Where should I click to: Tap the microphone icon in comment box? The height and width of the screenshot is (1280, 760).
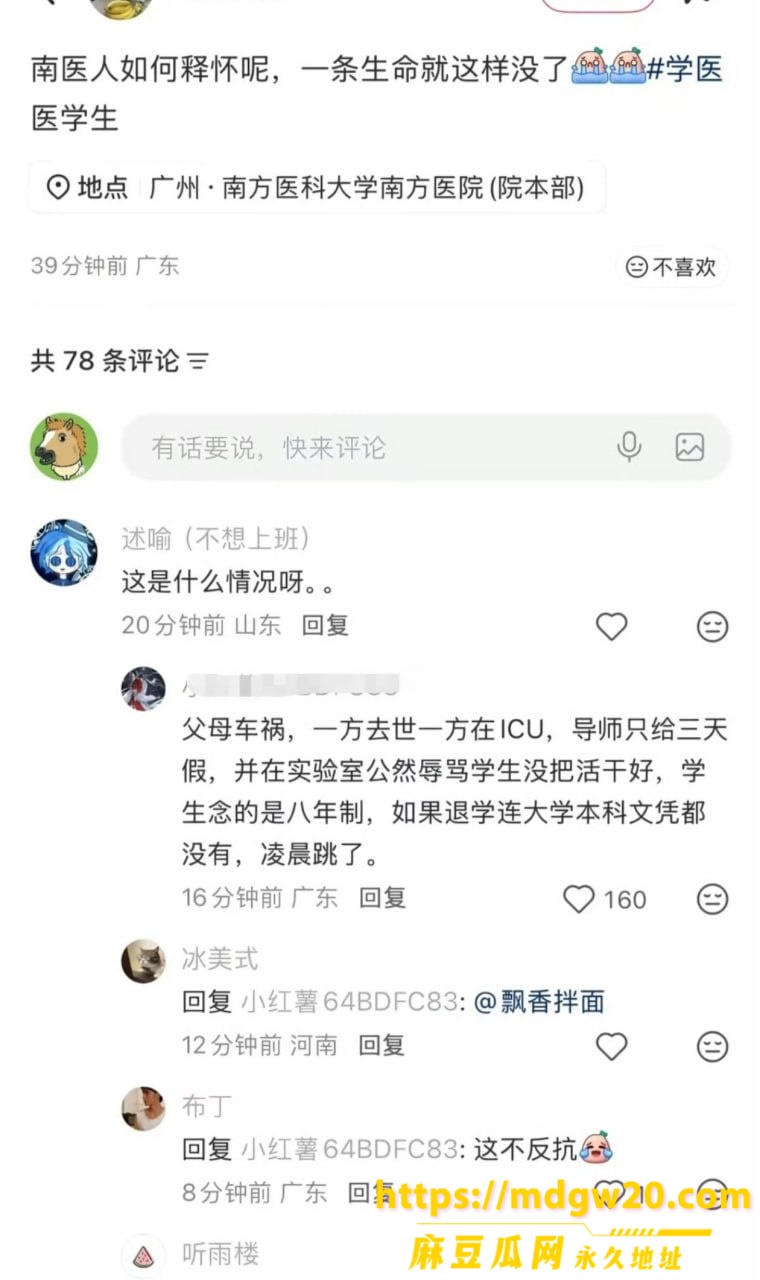[x=629, y=447]
